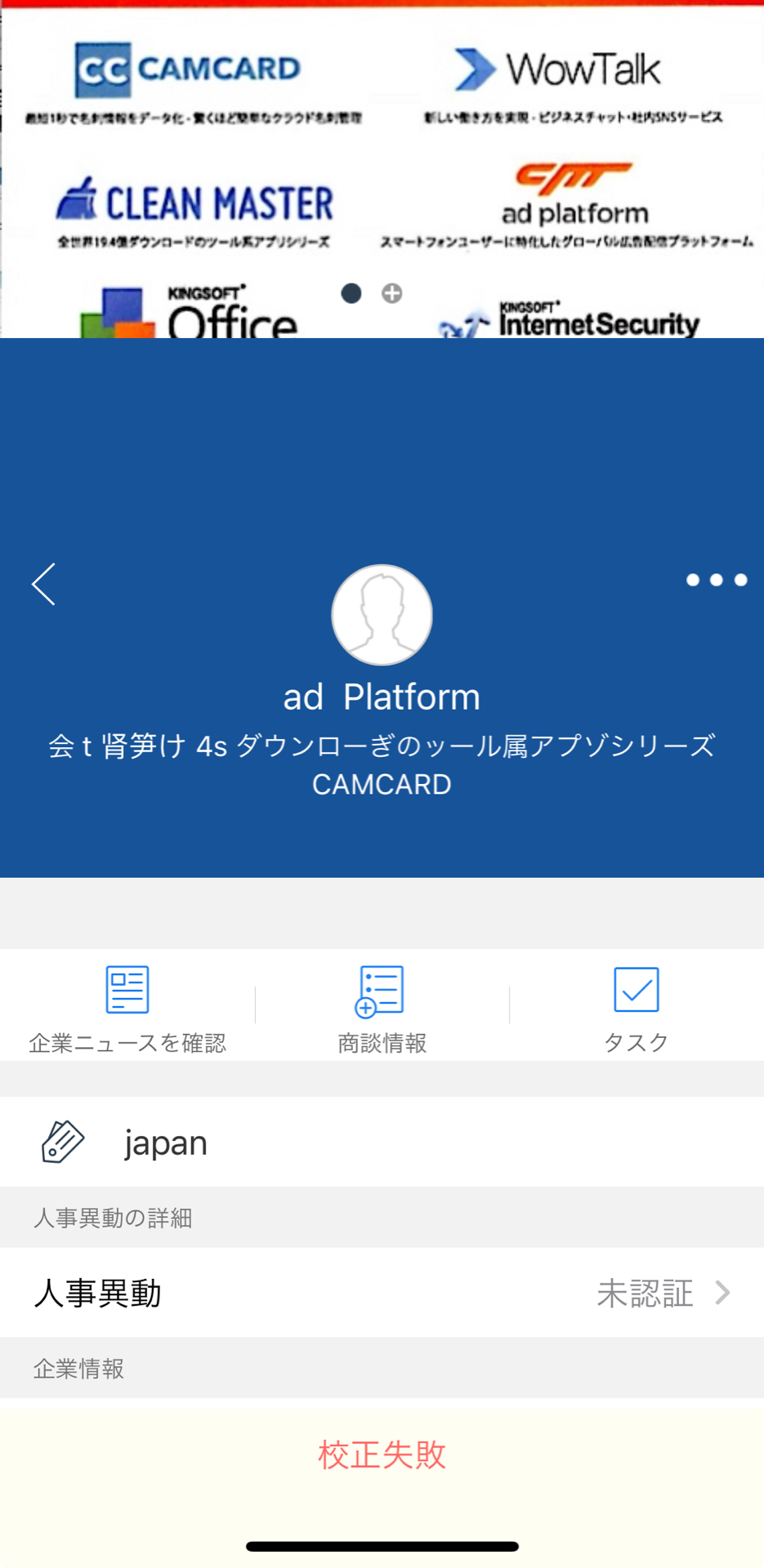Open the three-dot overflow menu
Viewport: 764px width, 1568px height.
click(x=717, y=580)
